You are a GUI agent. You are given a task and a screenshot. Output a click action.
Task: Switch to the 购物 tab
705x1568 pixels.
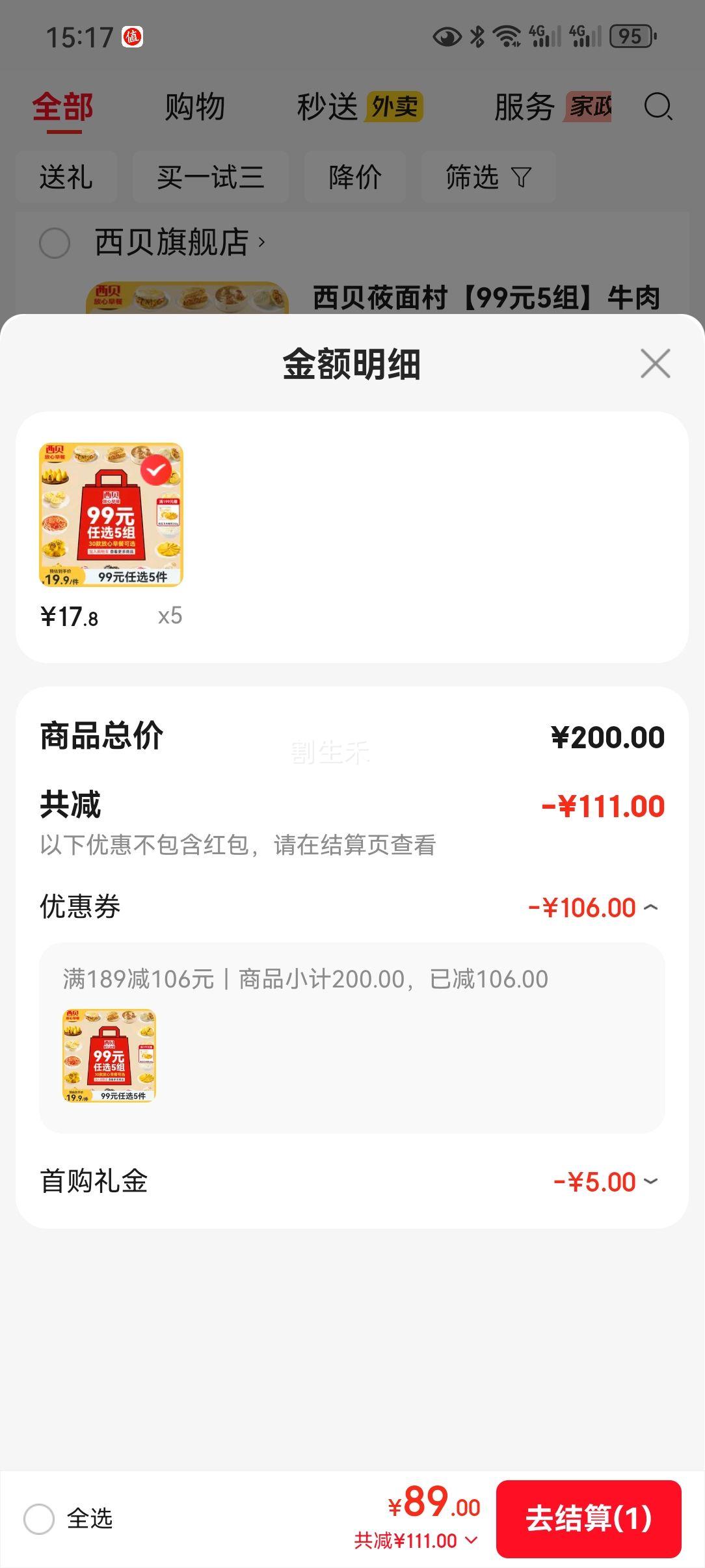coord(194,107)
